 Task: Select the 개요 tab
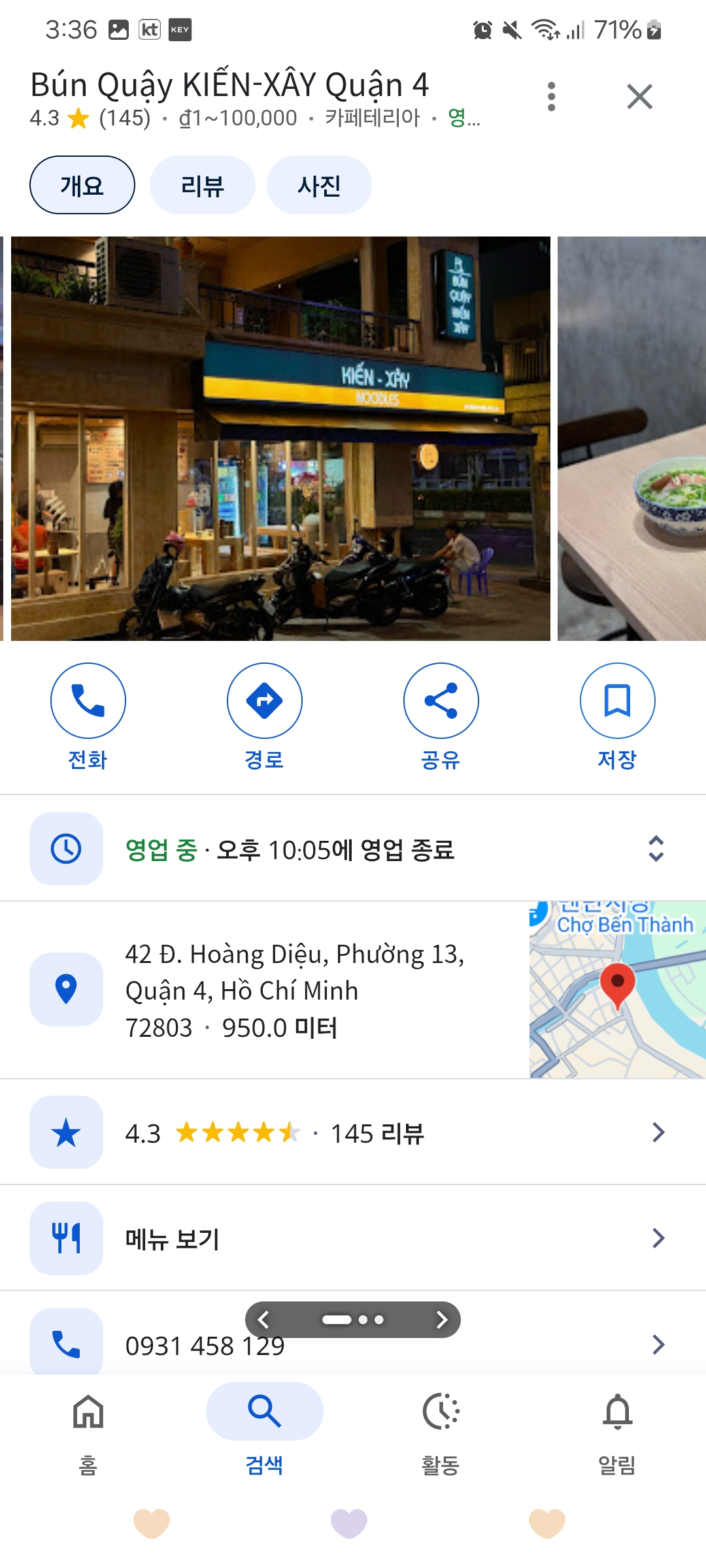point(82,186)
